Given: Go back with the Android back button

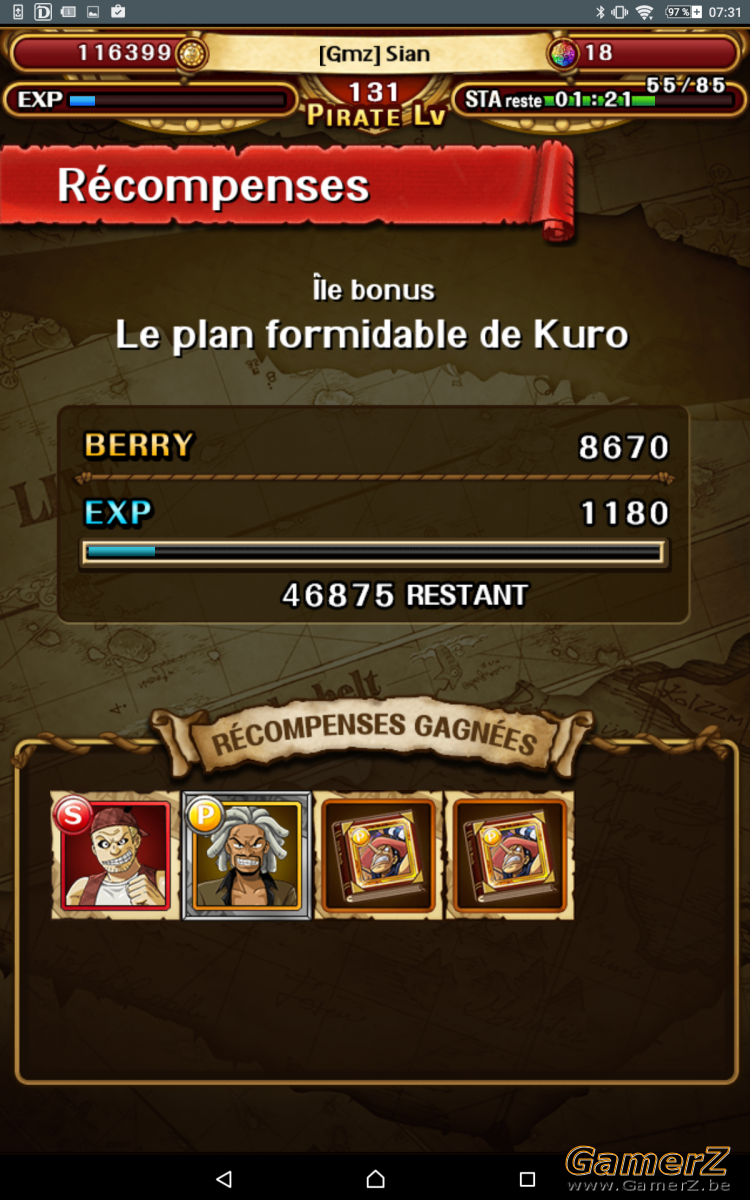Looking at the screenshot, I should [x=224, y=1179].
